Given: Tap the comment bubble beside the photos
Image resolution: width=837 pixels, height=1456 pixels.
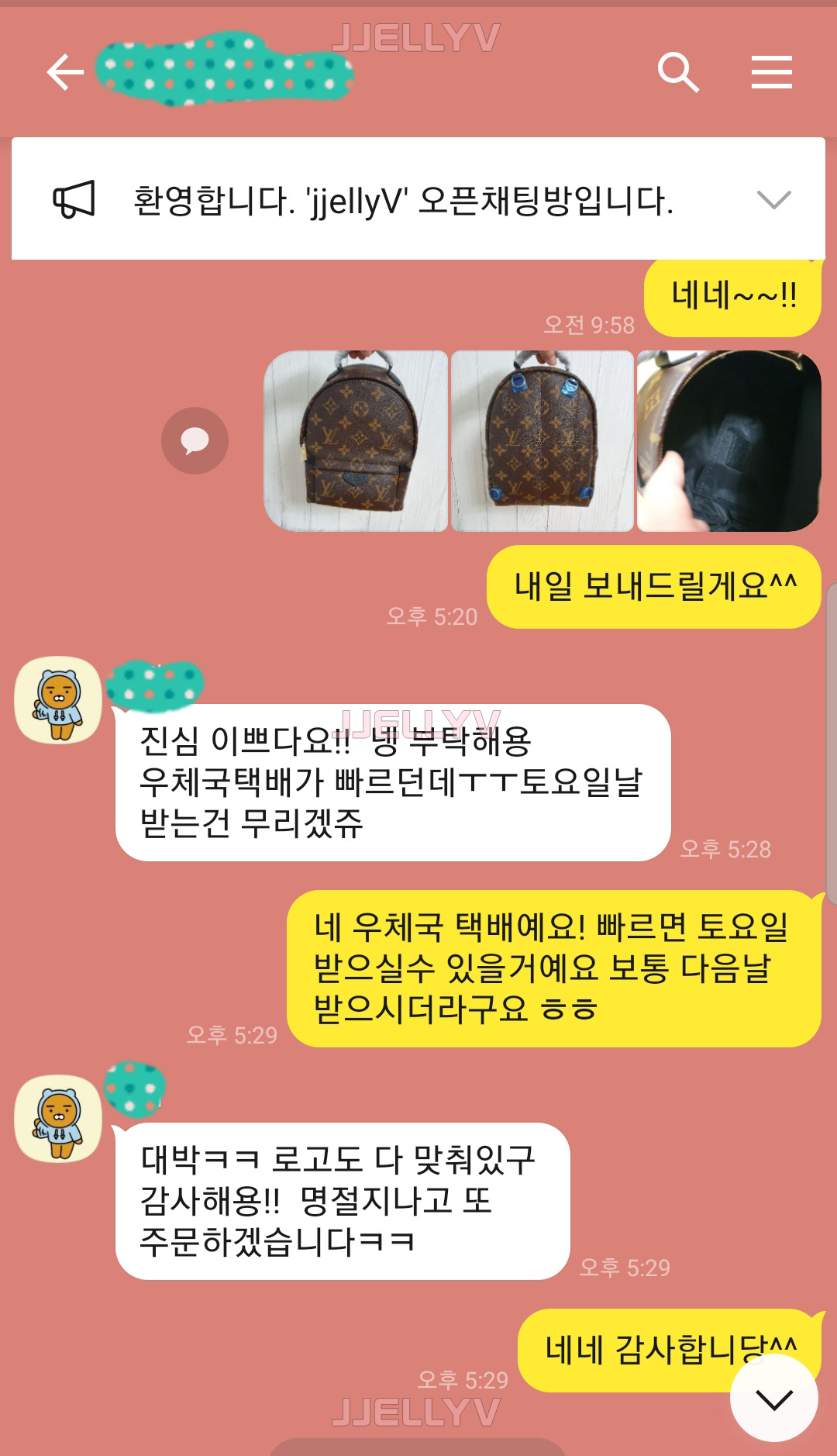Looking at the screenshot, I should (195, 440).
